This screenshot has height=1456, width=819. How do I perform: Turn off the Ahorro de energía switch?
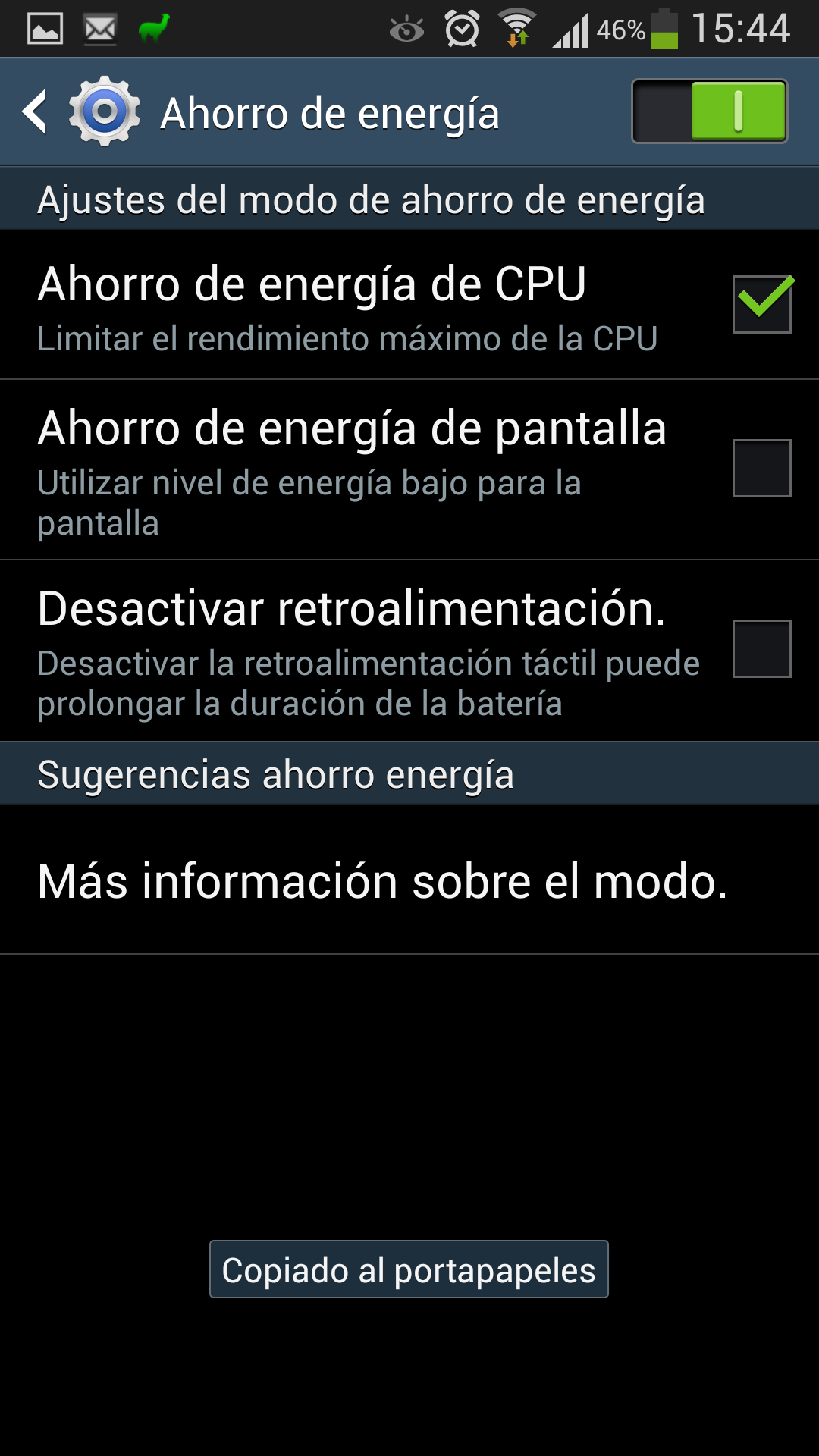709,111
